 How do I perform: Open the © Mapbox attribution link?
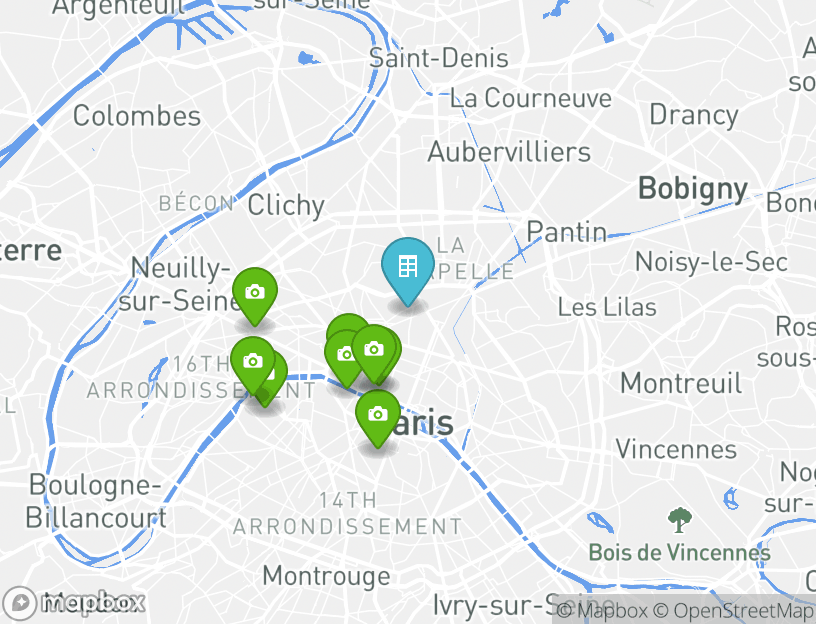click(x=602, y=611)
